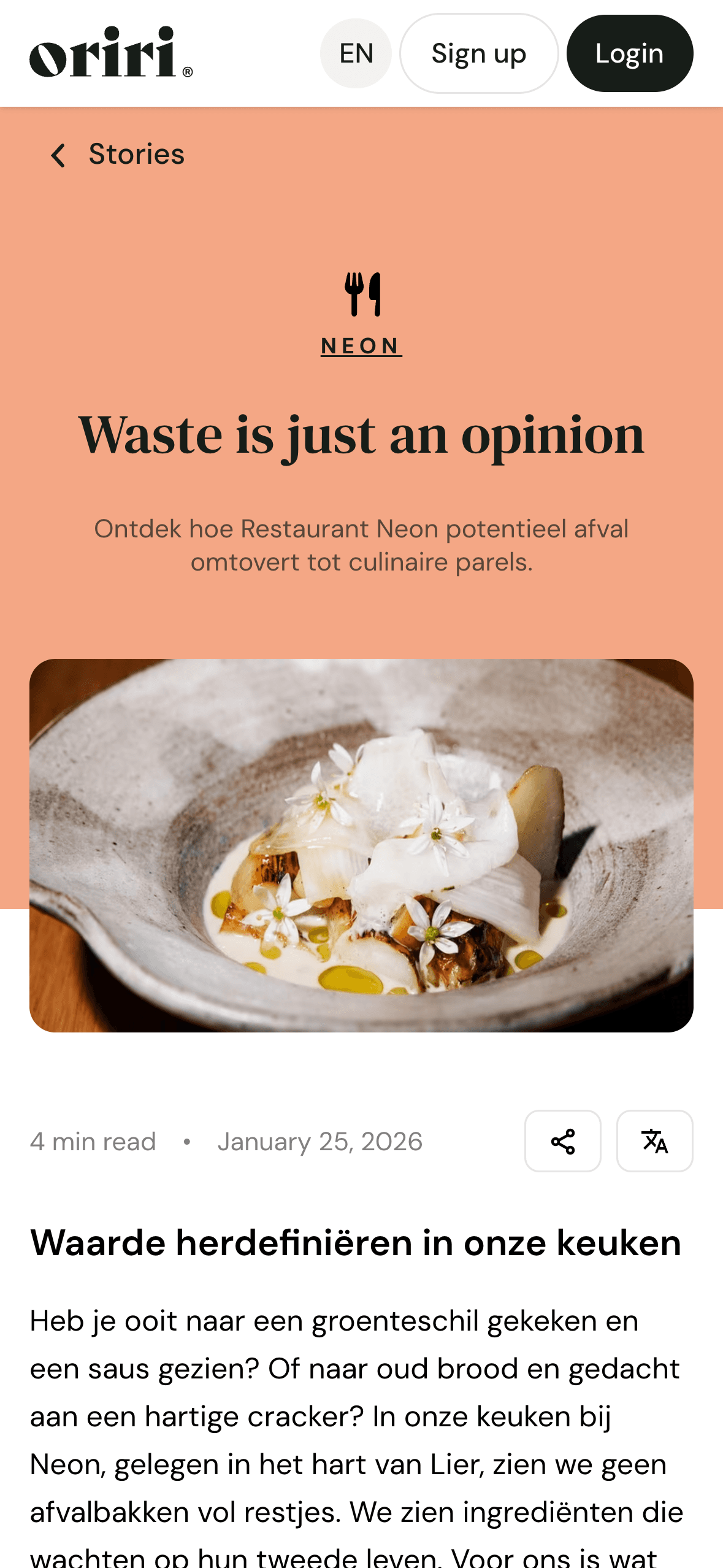Click the fork and knife restaurant icon

[362, 294]
